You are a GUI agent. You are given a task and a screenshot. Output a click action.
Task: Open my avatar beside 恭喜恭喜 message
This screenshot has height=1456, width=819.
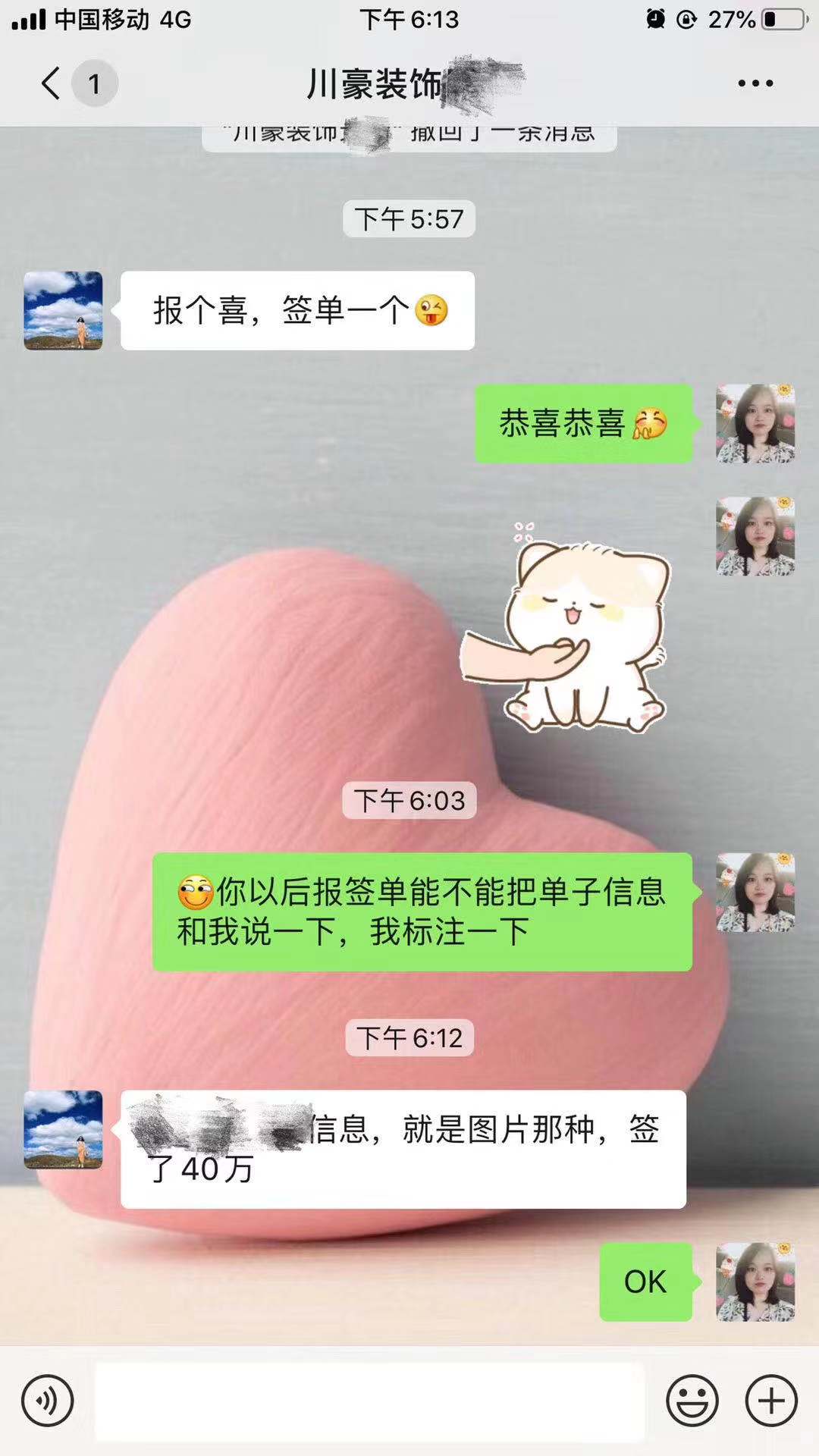coord(755,423)
